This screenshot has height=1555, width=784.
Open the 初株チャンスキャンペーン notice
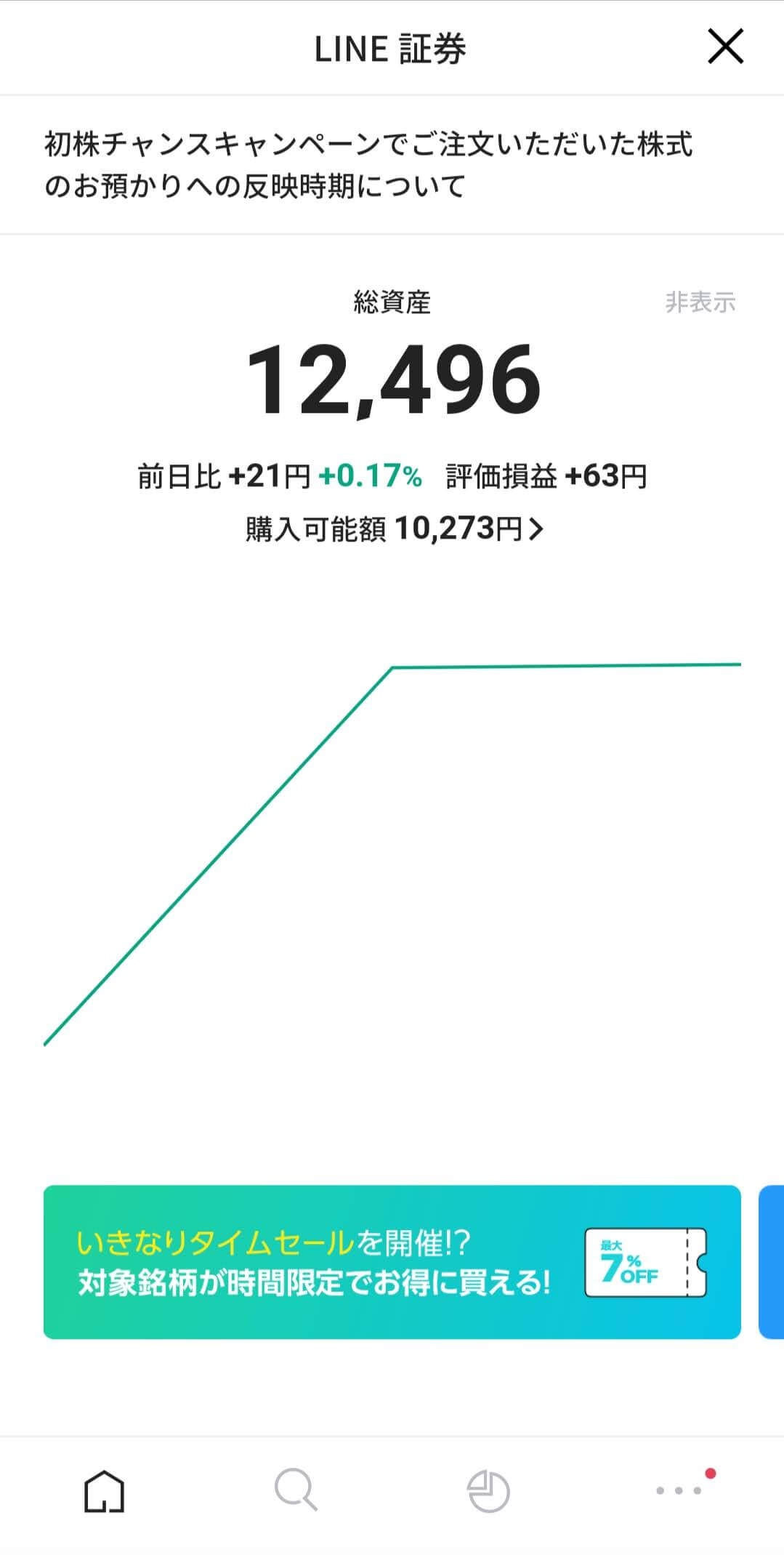[x=368, y=165]
